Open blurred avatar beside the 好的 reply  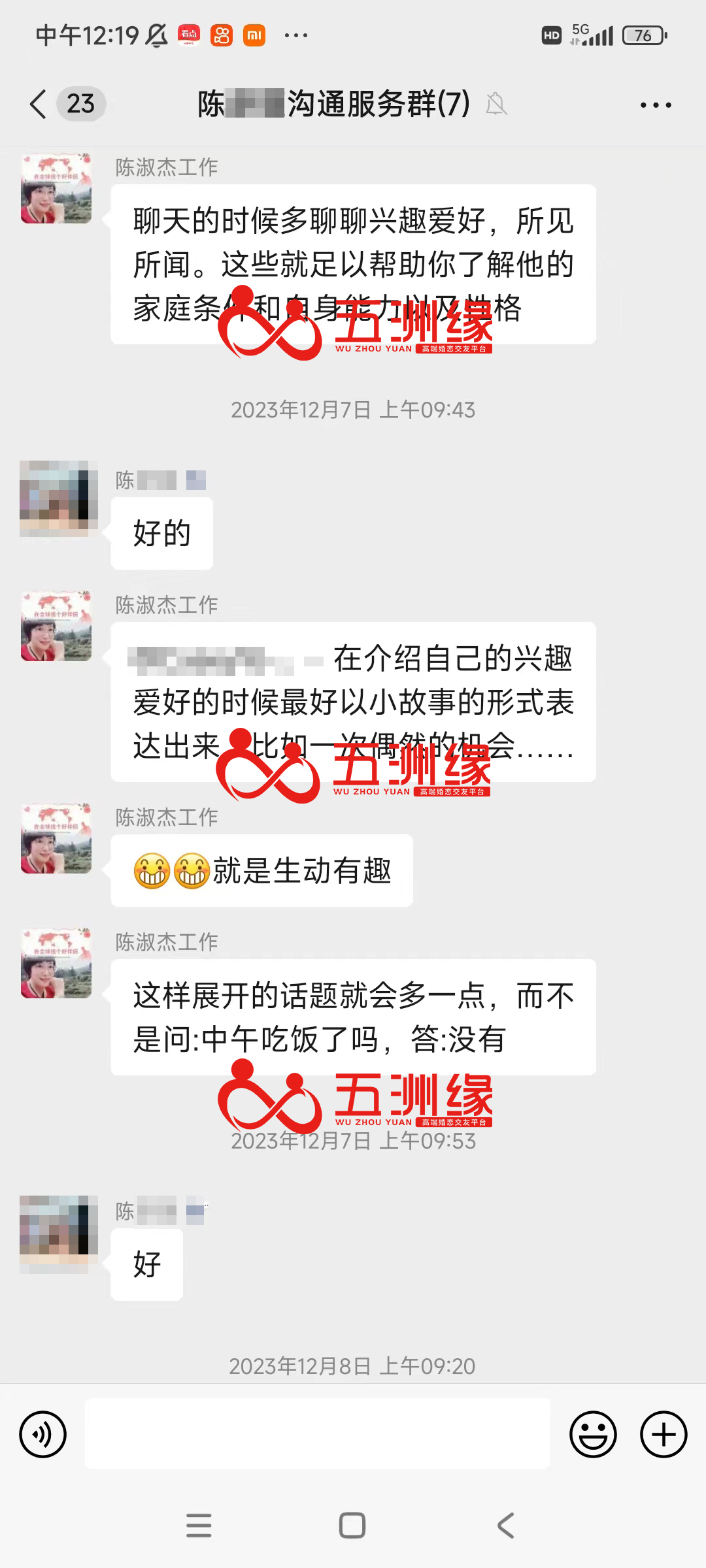pos(58,499)
